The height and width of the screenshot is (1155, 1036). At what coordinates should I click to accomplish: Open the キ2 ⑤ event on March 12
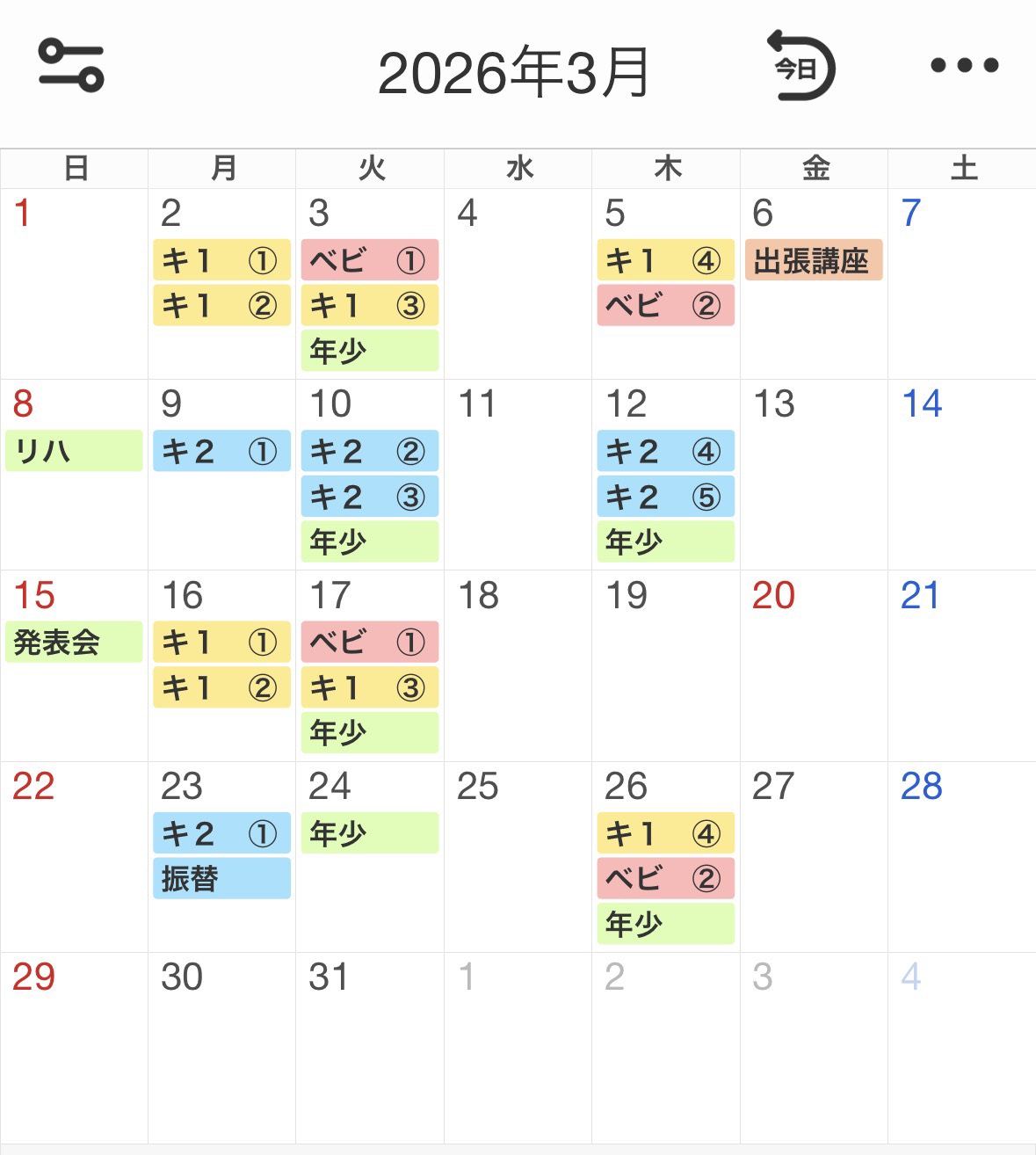click(665, 497)
